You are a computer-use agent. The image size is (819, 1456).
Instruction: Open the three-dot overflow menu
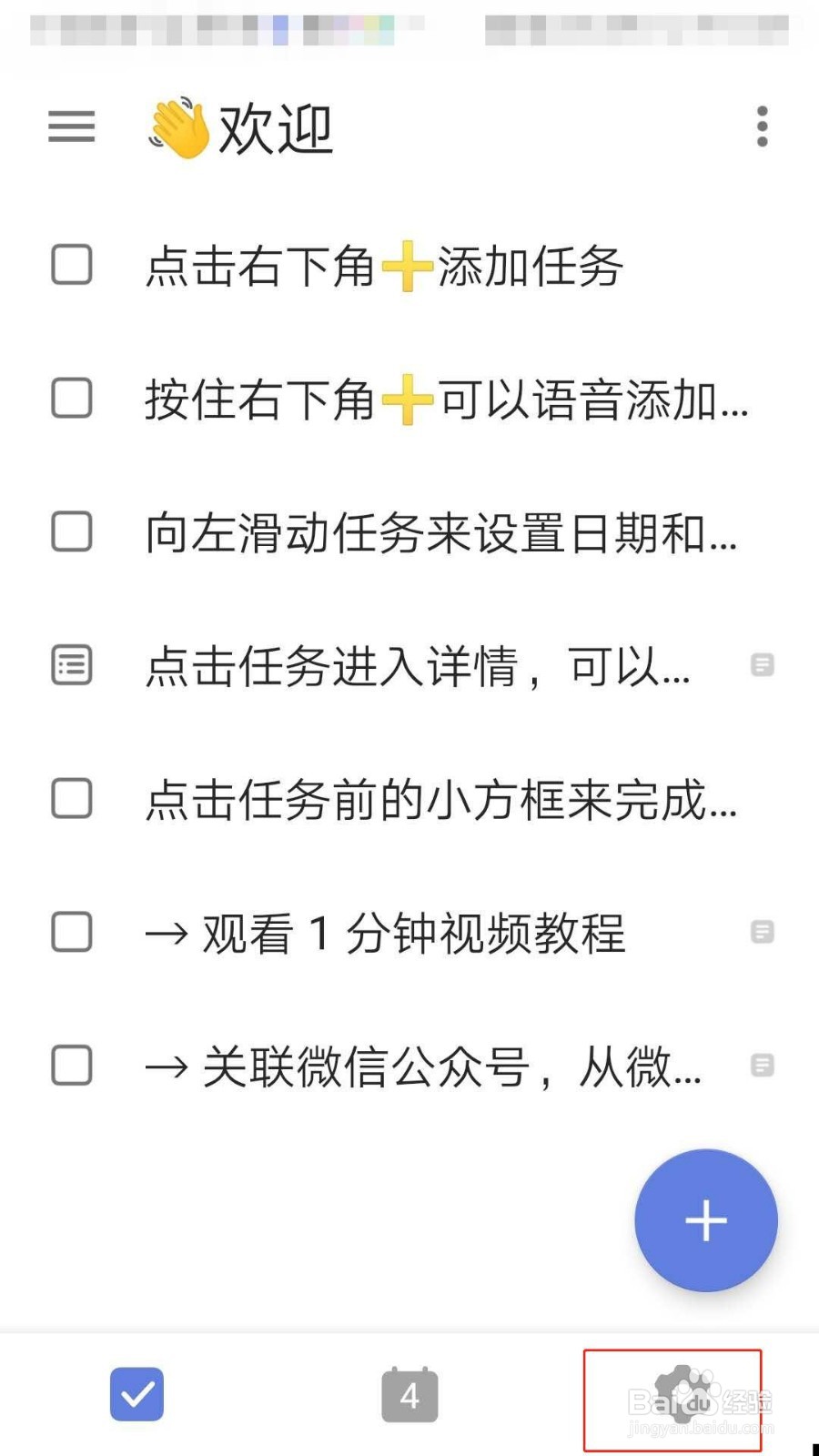pyautogui.click(x=763, y=126)
